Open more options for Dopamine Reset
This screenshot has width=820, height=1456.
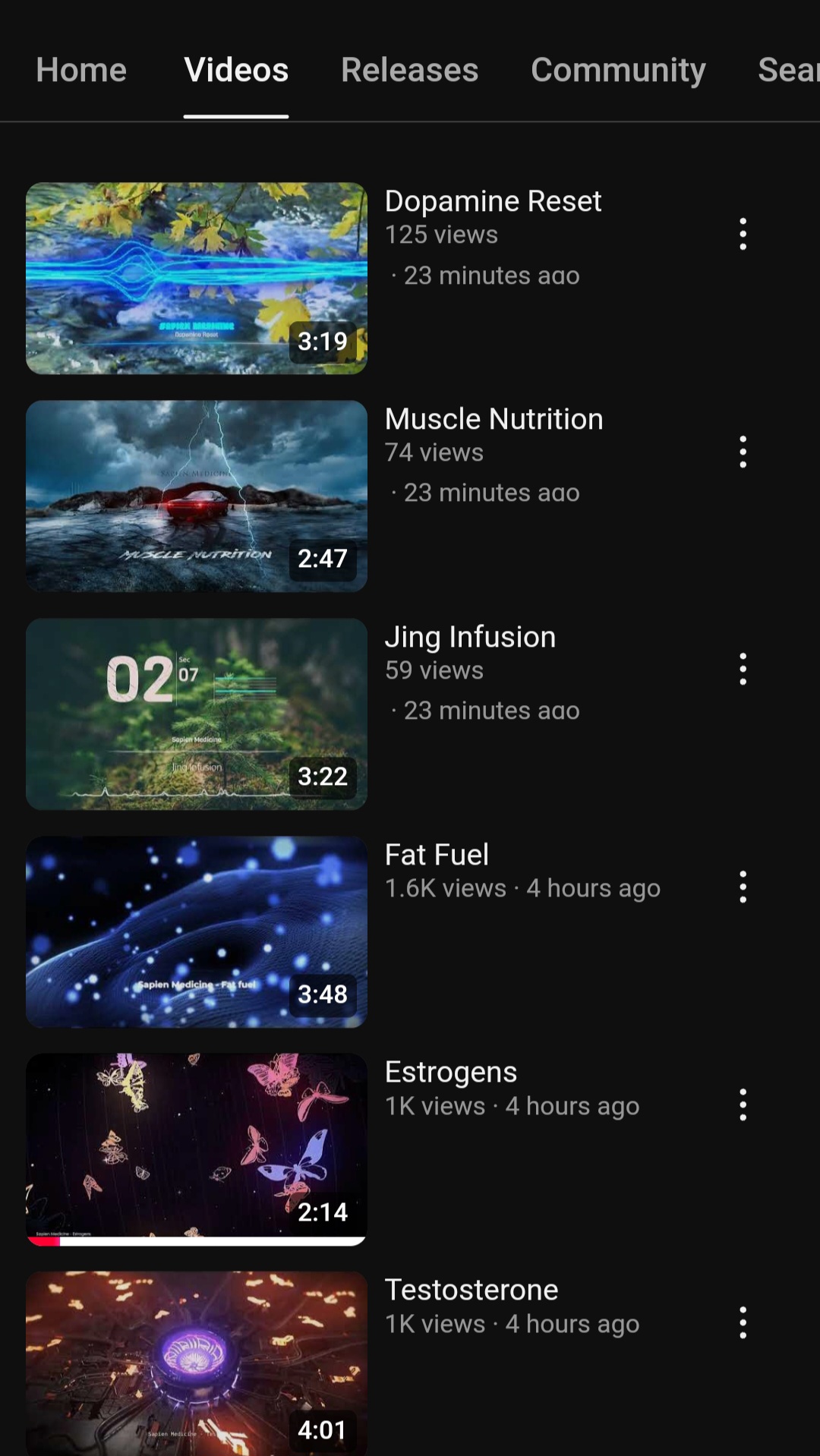[743, 234]
